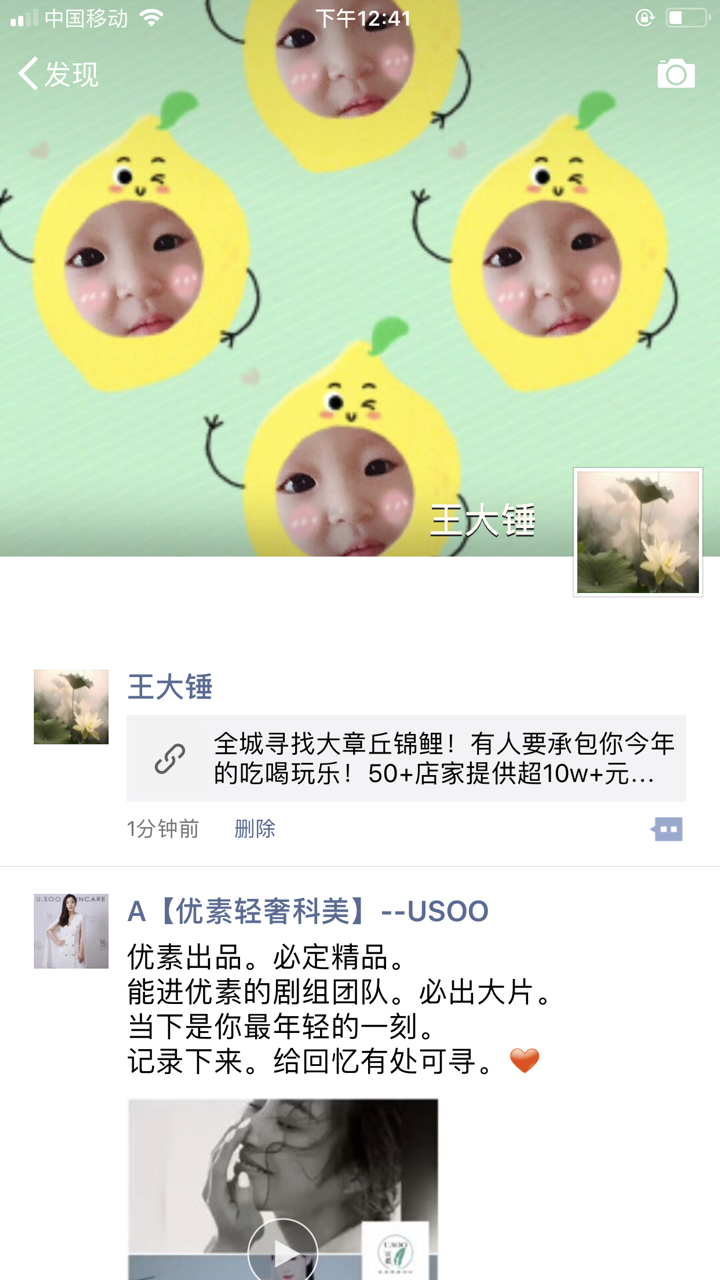Delete the post with 删除
This screenshot has width=720, height=1280.
pyautogui.click(x=254, y=829)
